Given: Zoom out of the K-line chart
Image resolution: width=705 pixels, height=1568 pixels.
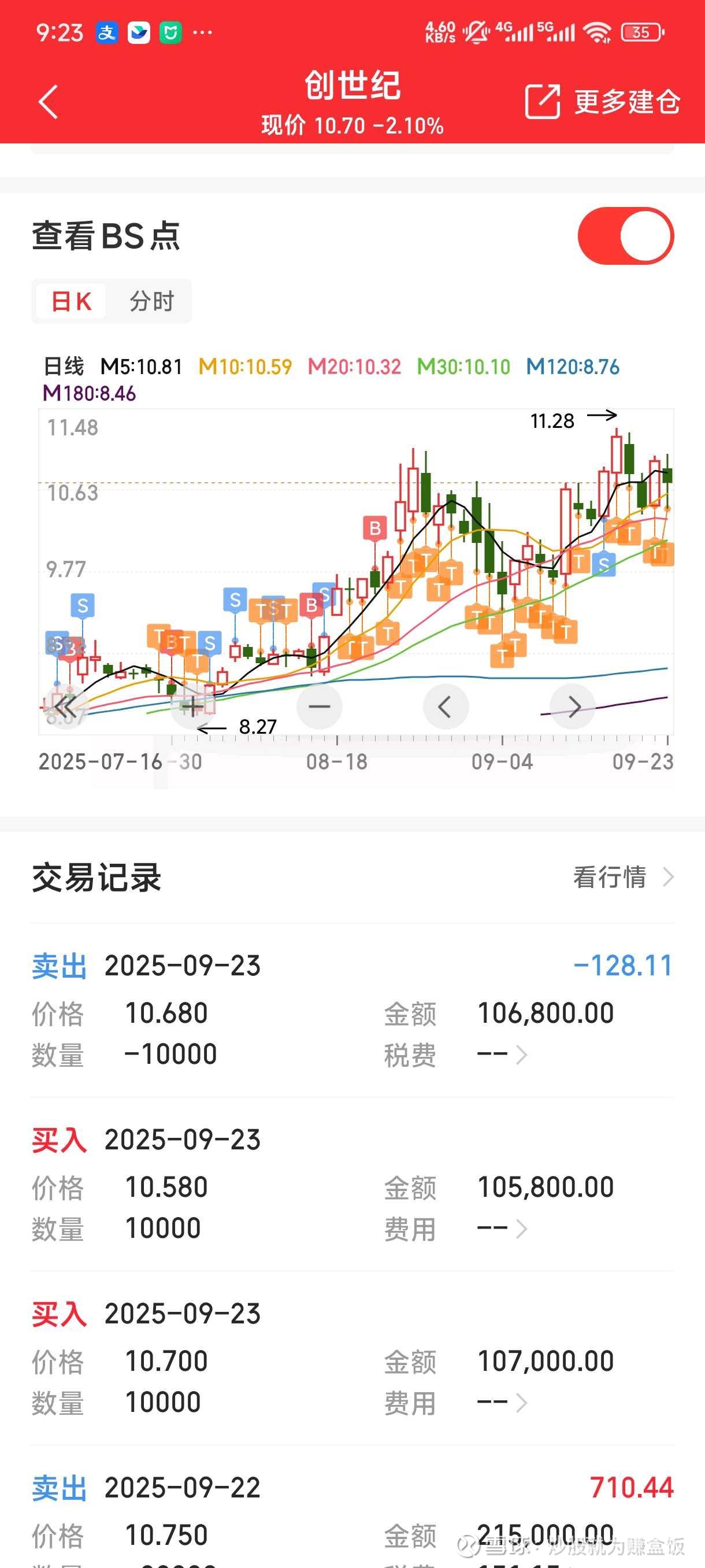Looking at the screenshot, I should [320, 707].
